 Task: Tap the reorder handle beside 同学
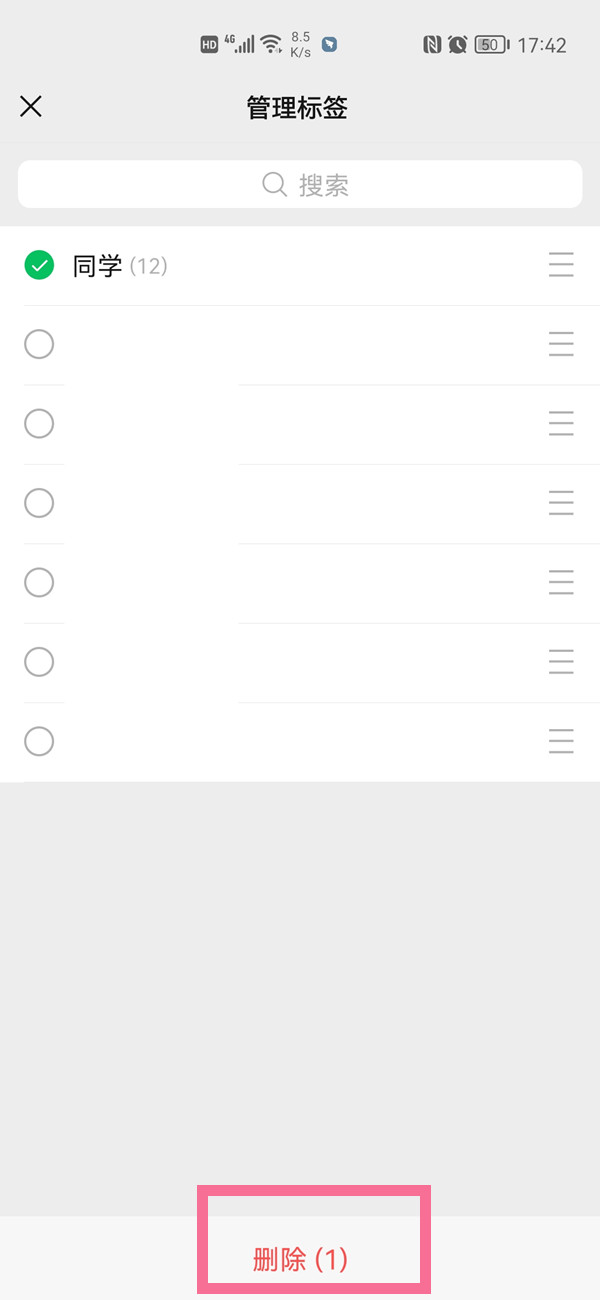click(x=561, y=265)
